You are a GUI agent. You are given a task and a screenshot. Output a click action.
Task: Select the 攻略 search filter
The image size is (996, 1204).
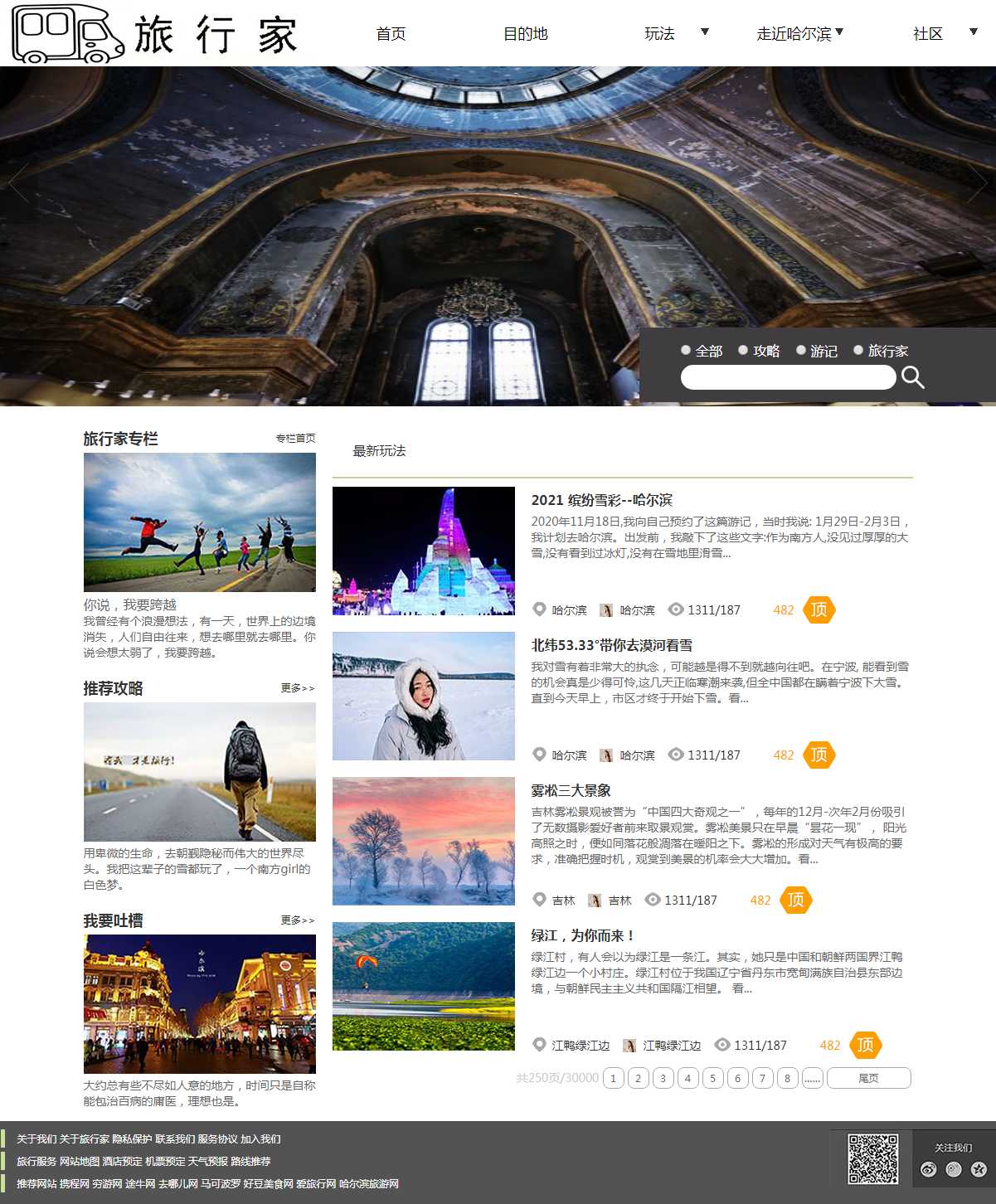click(x=743, y=350)
